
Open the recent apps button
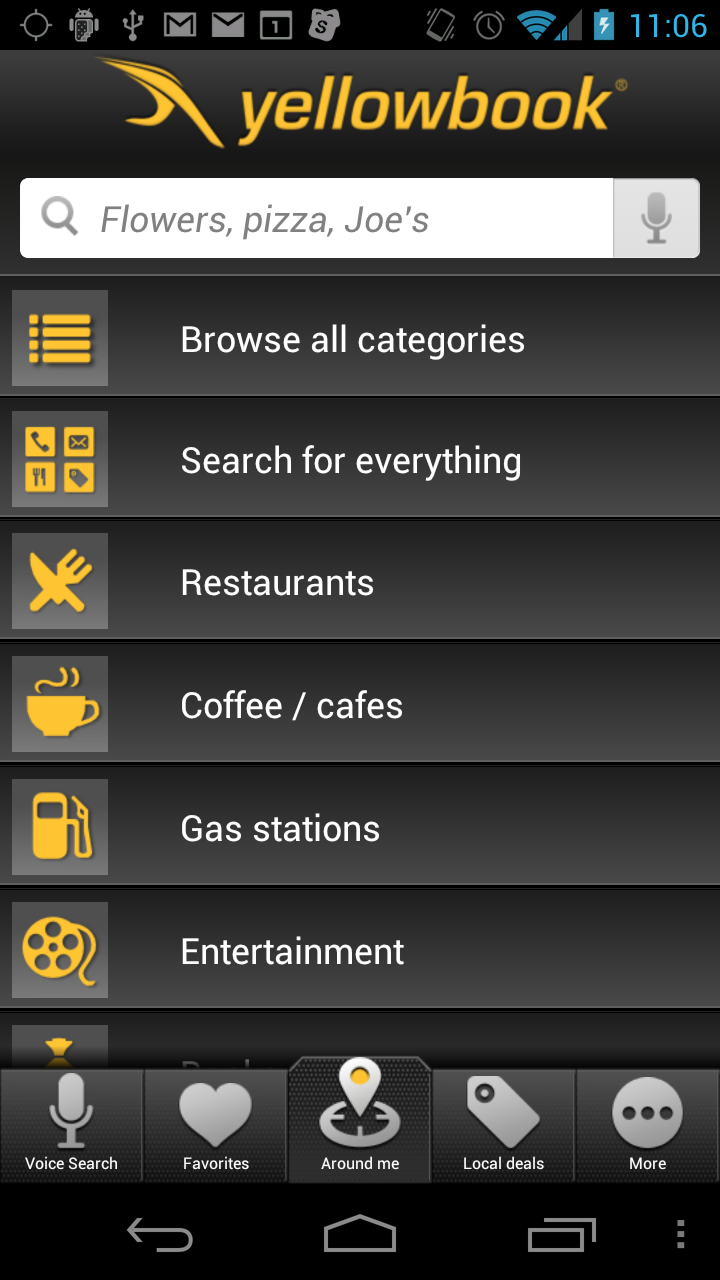[x=561, y=1235]
